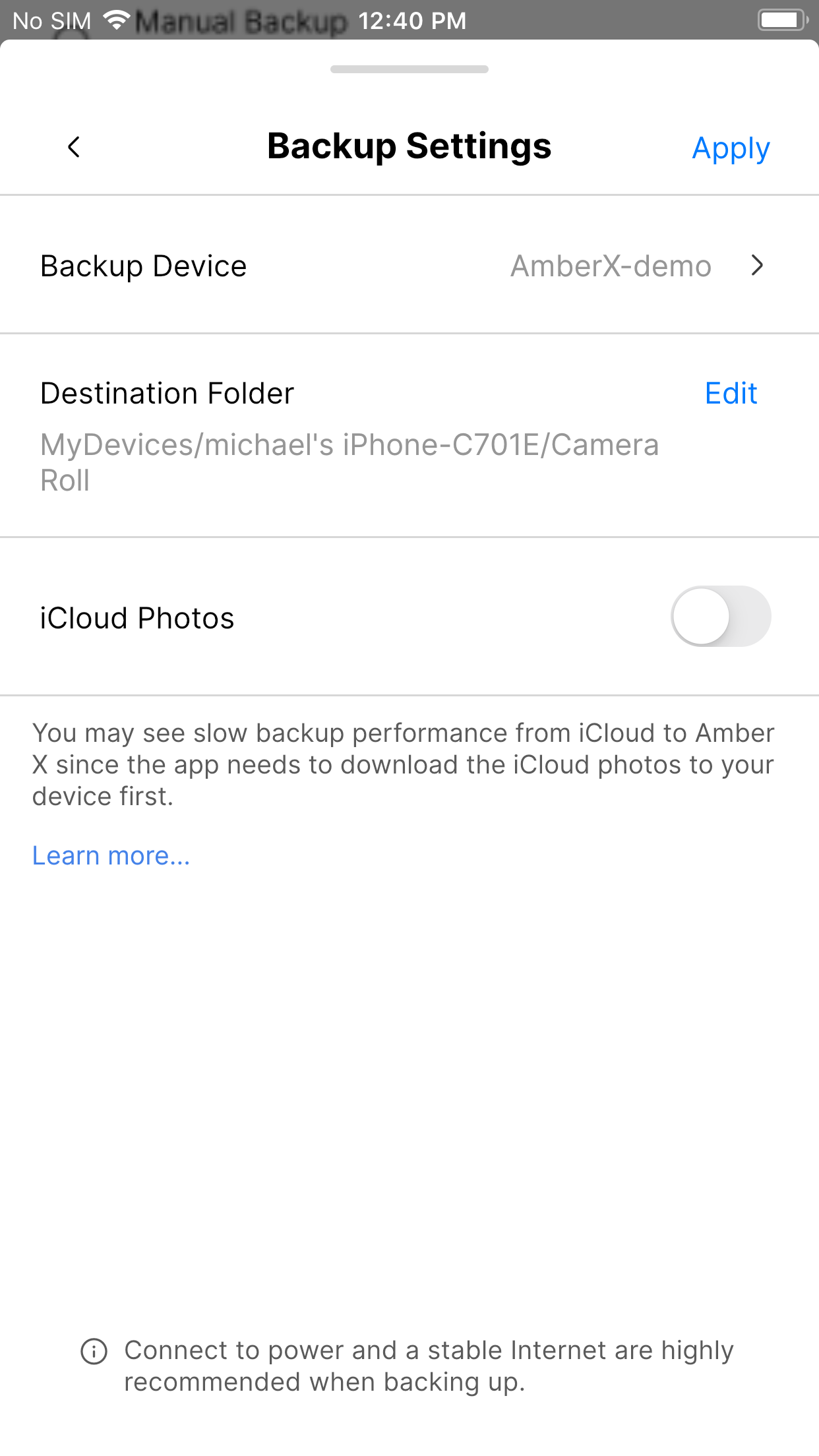The height and width of the screenshot is (1456, 819).
Task: Apply the backup settings
Action: [731, 148]
